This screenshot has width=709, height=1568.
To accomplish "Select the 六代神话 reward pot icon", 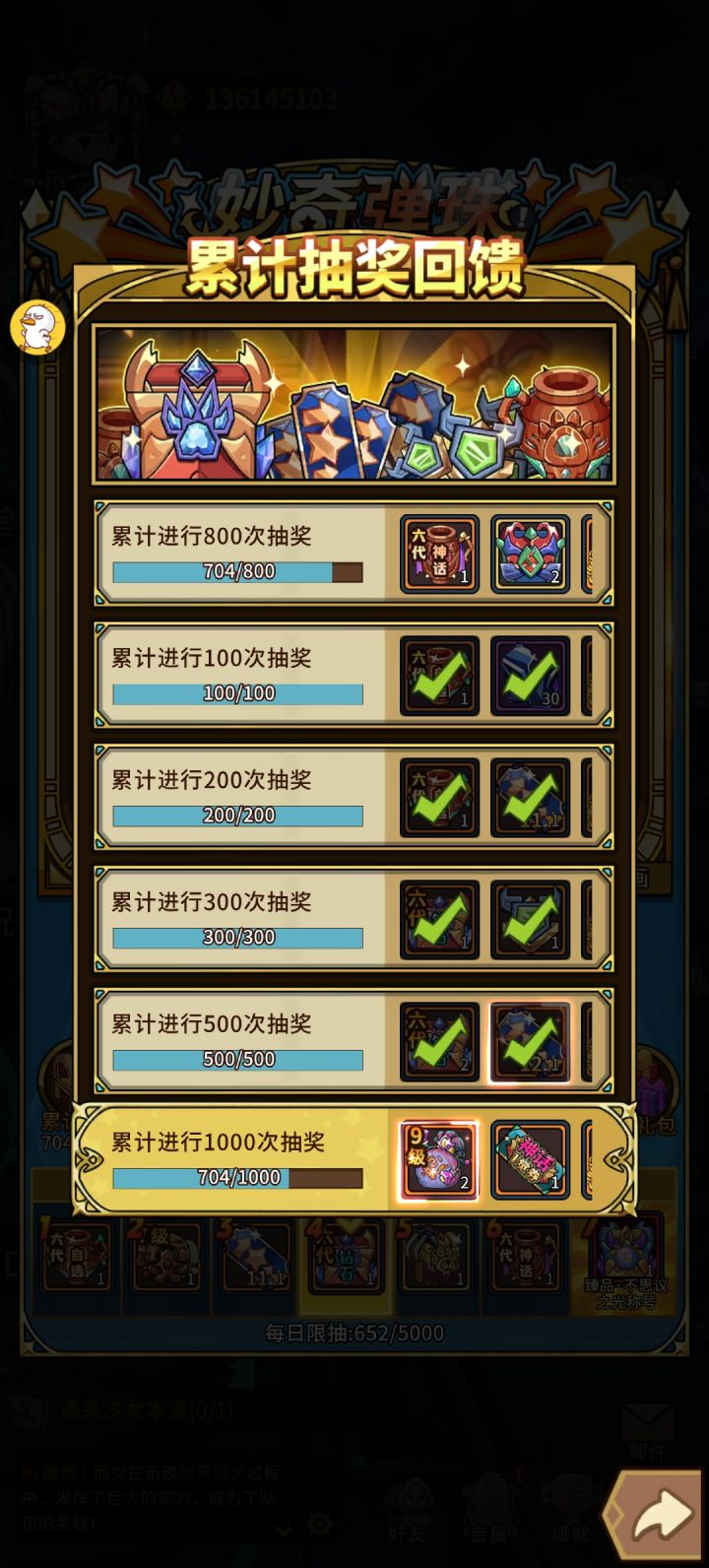I will point(437,554).
